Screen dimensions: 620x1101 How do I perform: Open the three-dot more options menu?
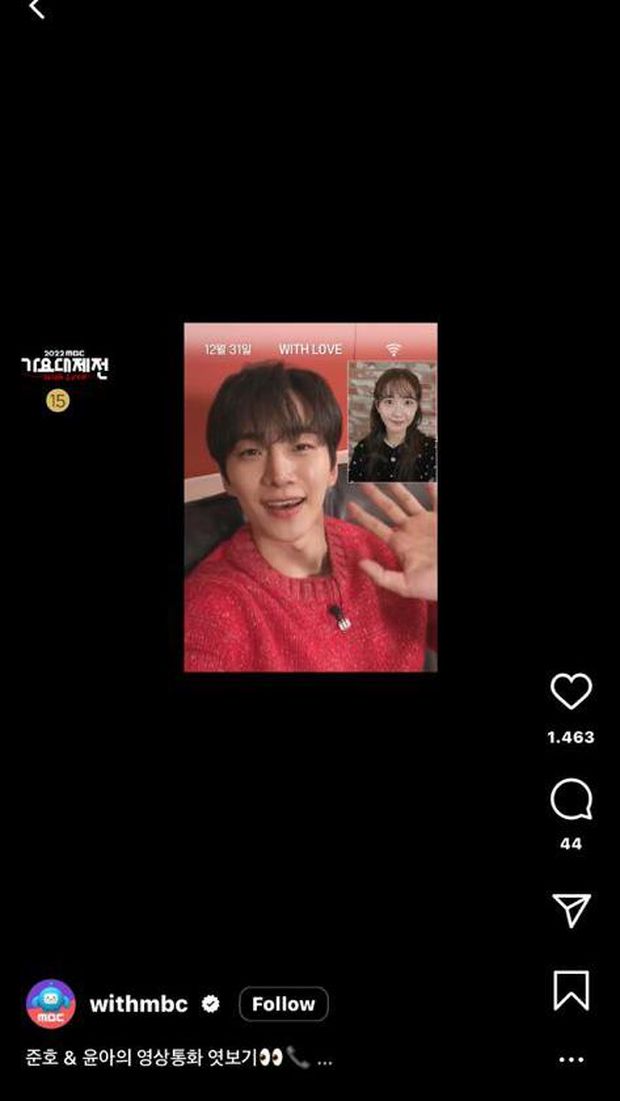point(571,1059)
